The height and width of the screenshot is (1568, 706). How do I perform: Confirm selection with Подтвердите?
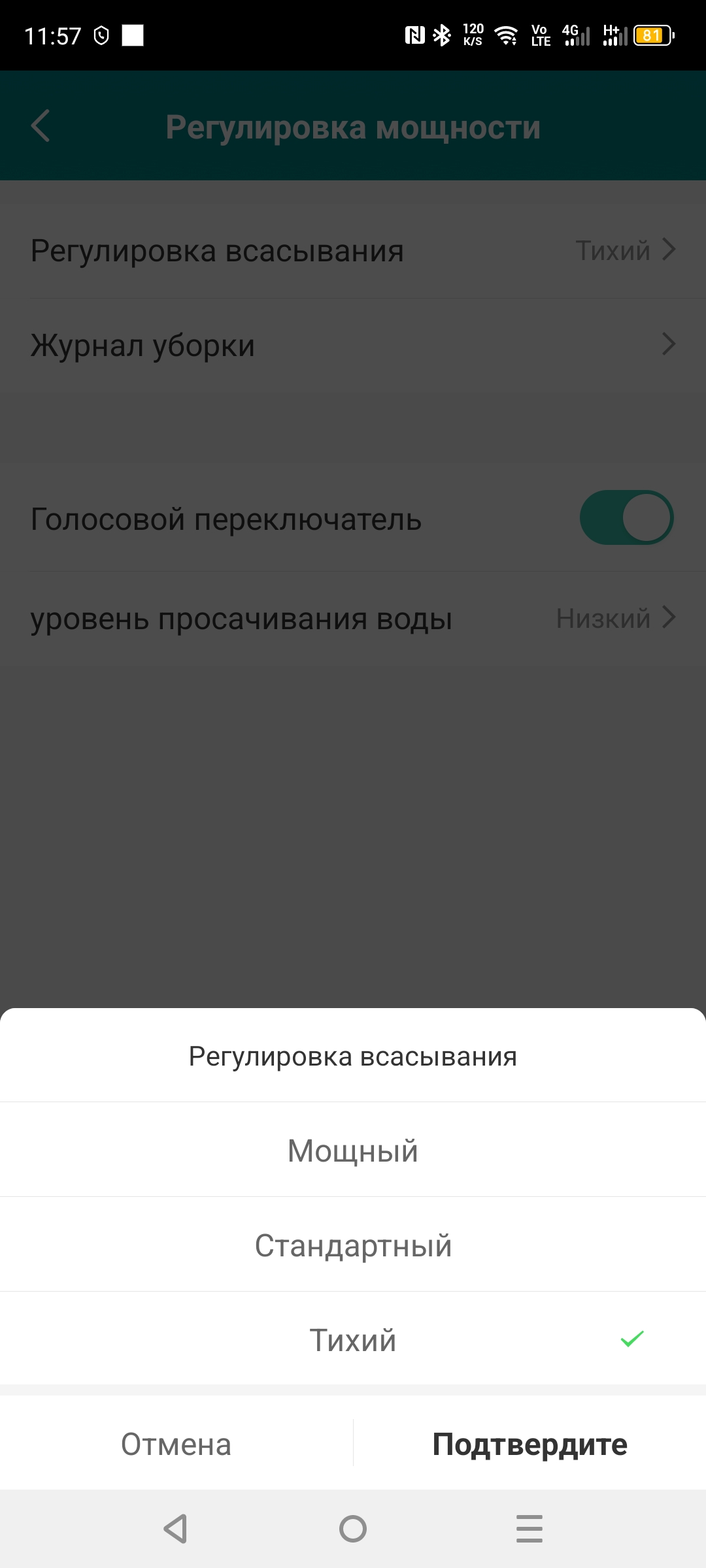(529, 1444)
